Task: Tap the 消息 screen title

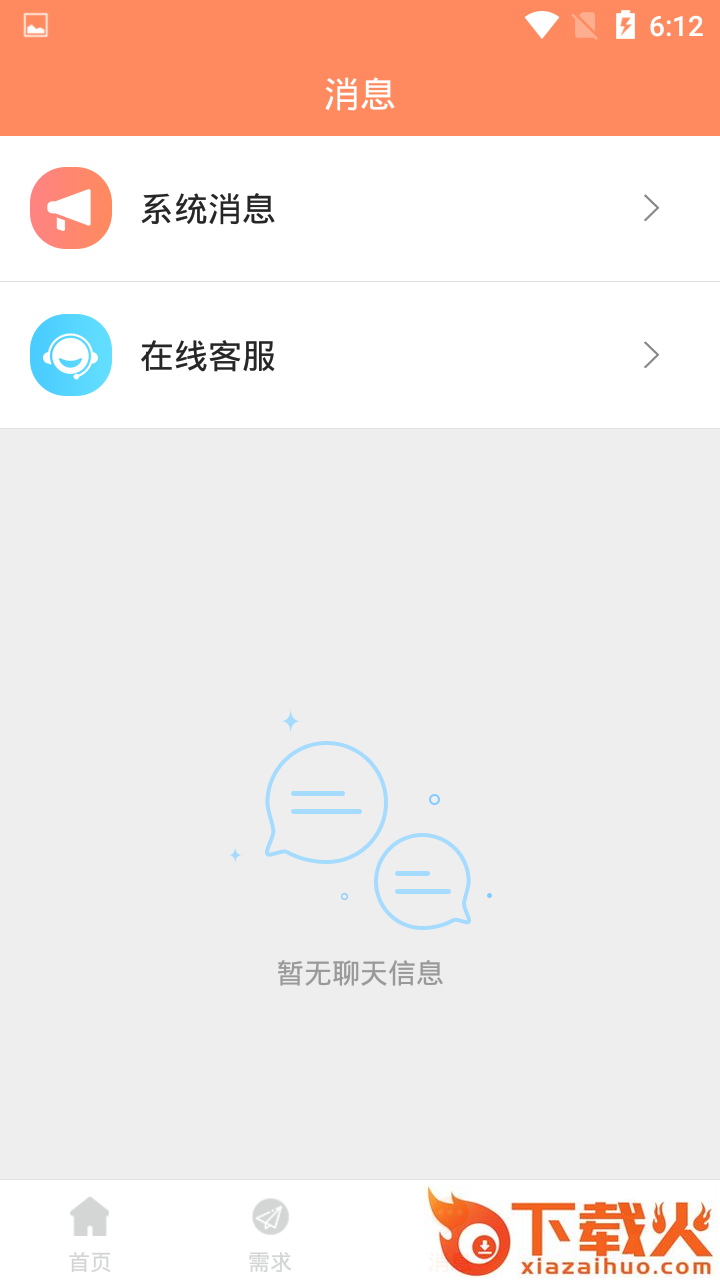Action: [x=360, y=95]
